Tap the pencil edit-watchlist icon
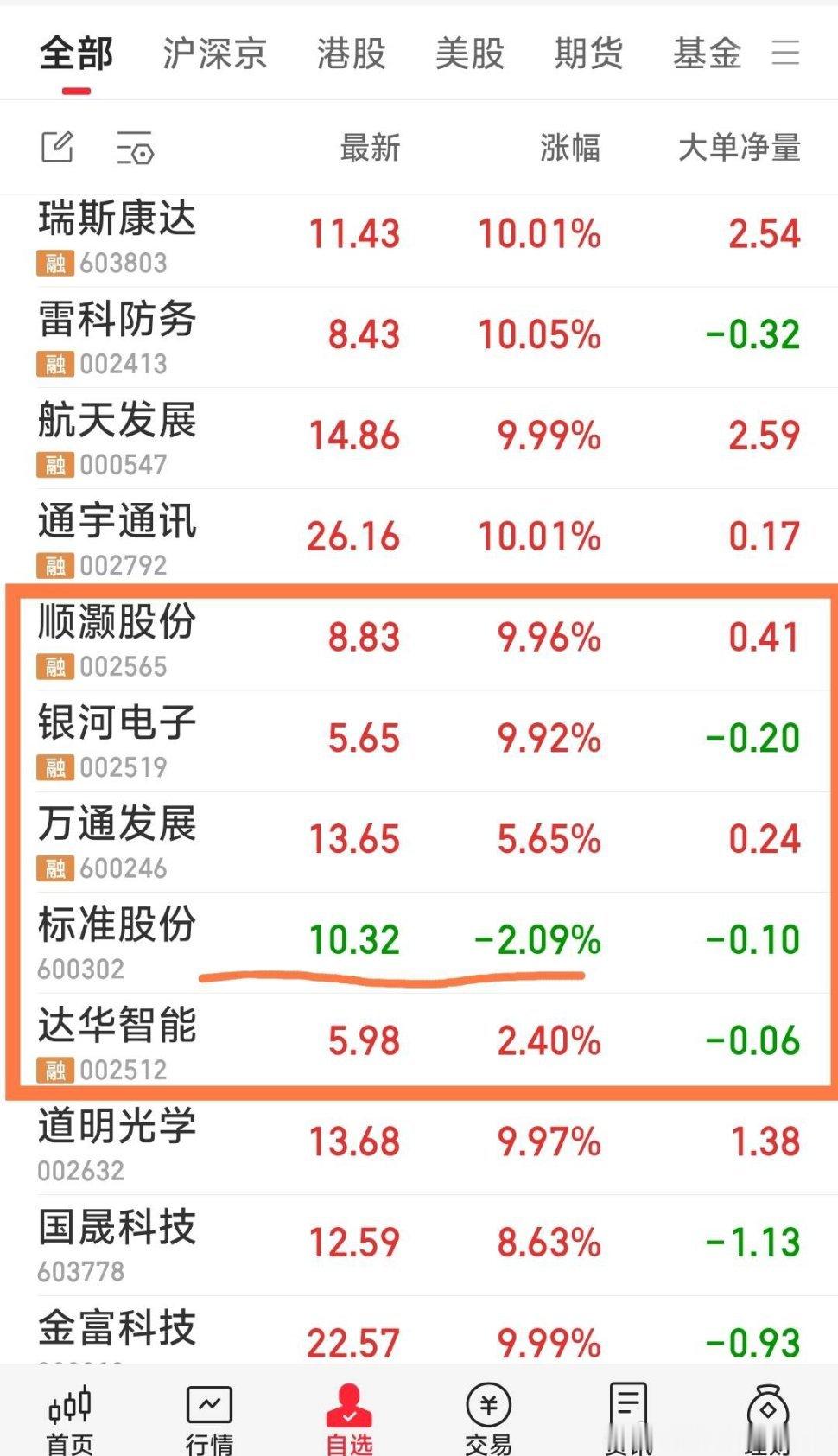This screenshot has height=1456, width=838. coord(56,148)
